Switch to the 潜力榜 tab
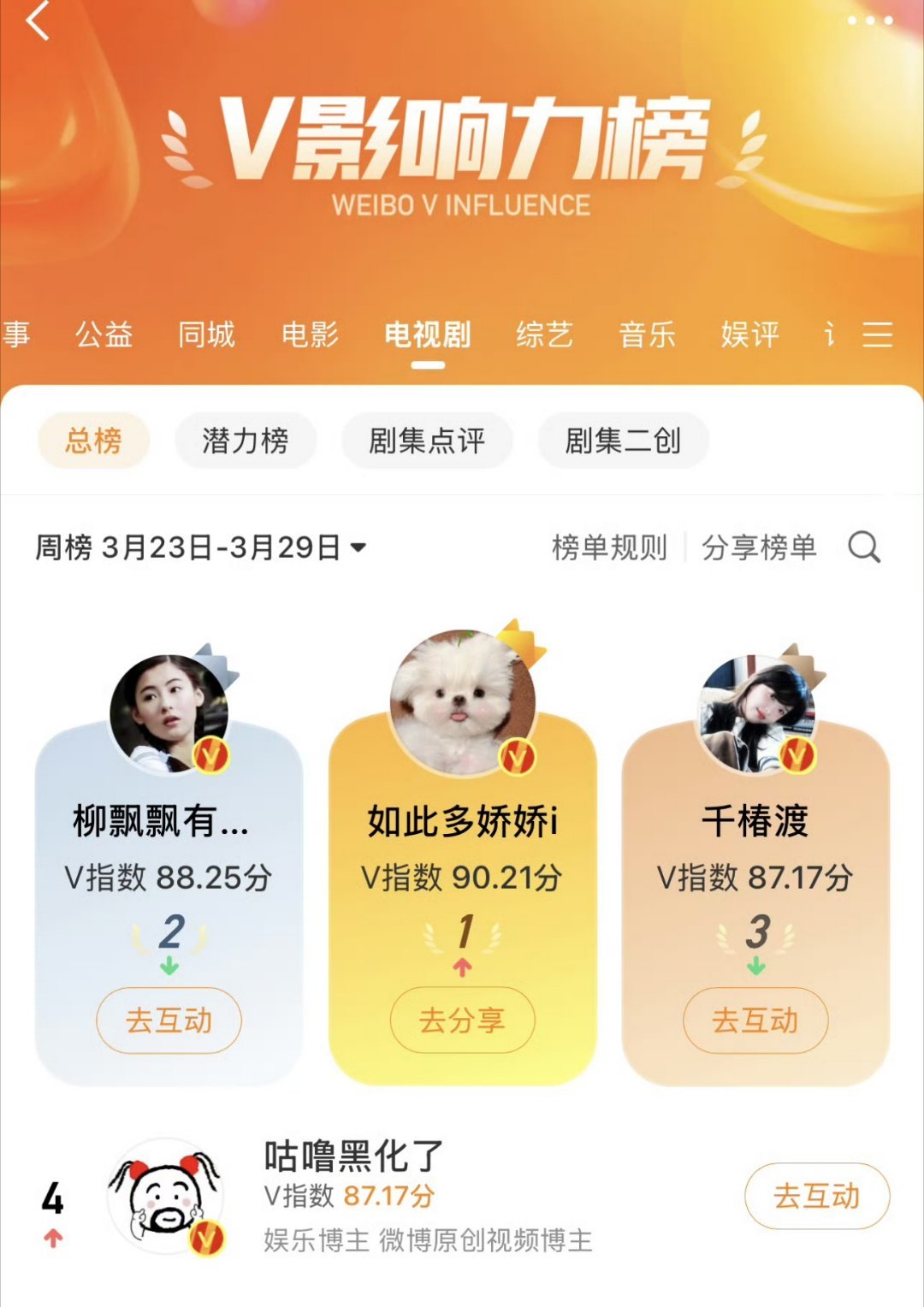The image size is (924, 1307). (x=244, y=439)
